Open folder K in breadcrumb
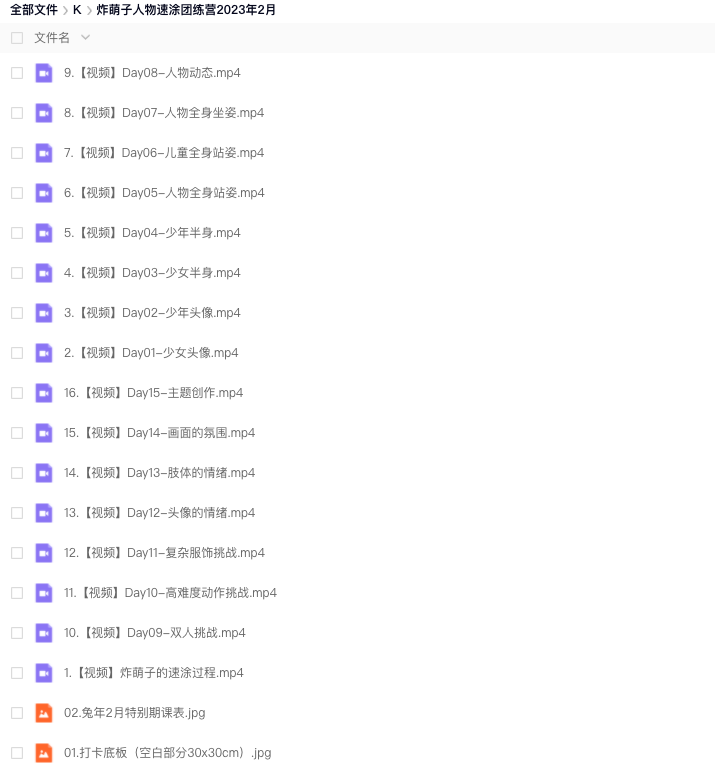The image size is (715, 769). [x=77, y=10]
